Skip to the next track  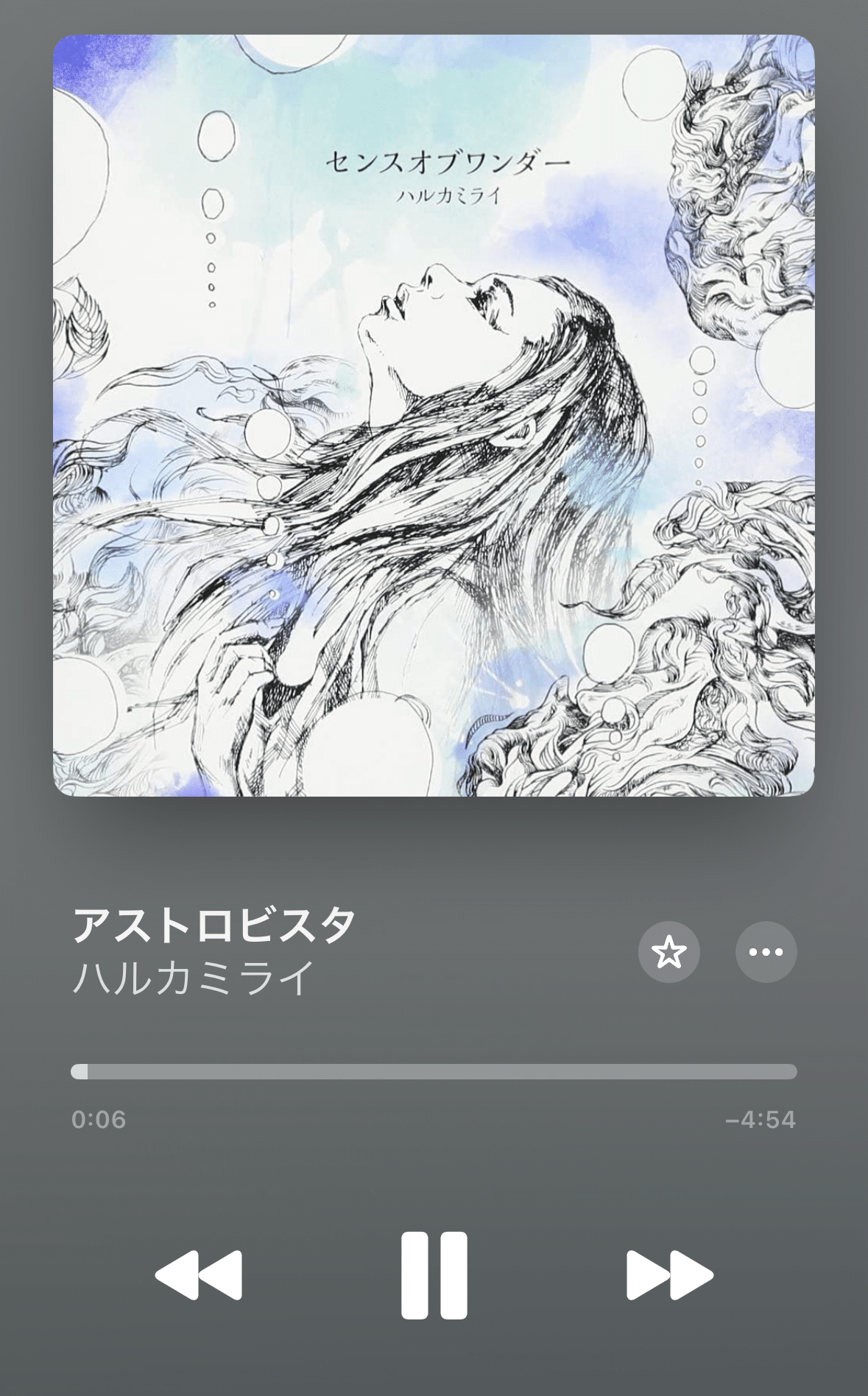click(x=670, y=1275)
